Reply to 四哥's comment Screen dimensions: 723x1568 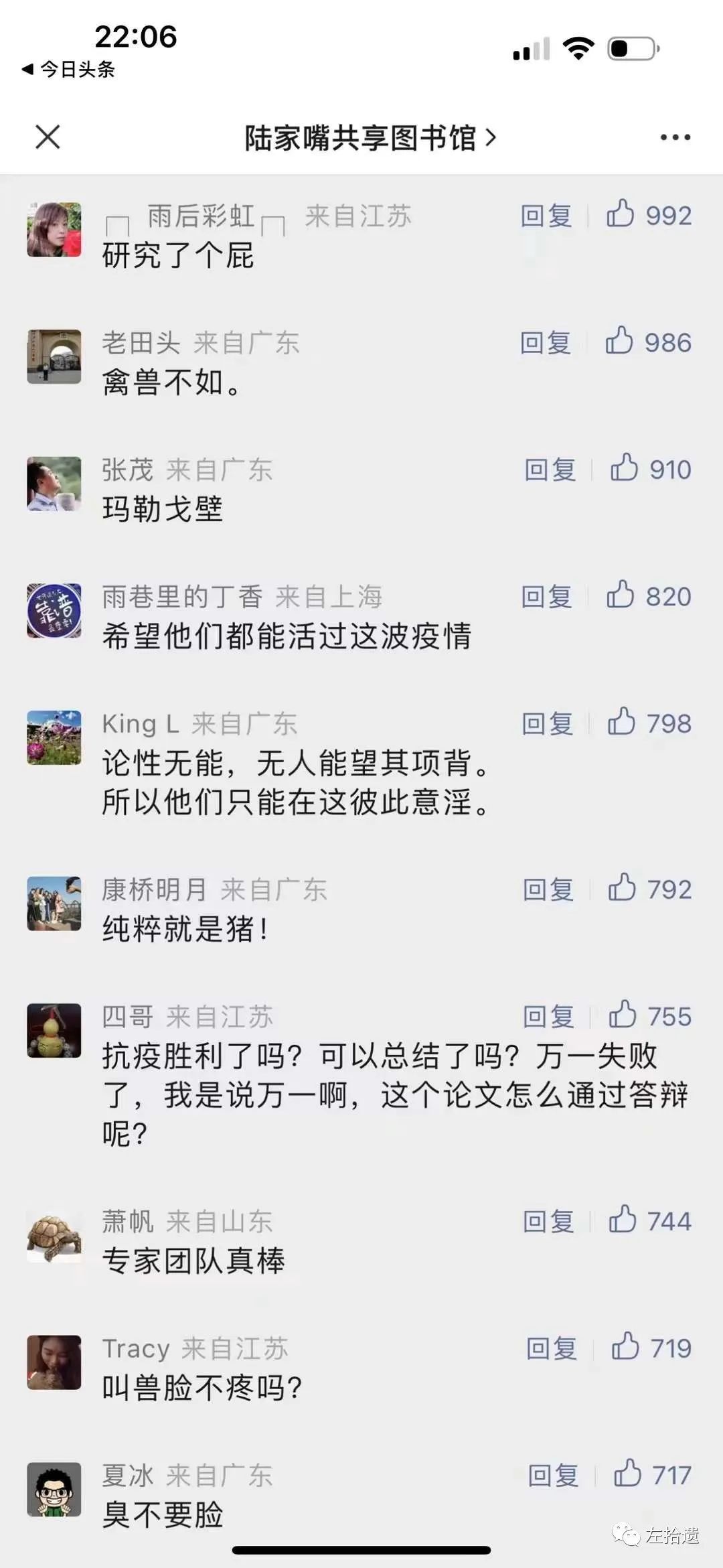click(548, 1017)
